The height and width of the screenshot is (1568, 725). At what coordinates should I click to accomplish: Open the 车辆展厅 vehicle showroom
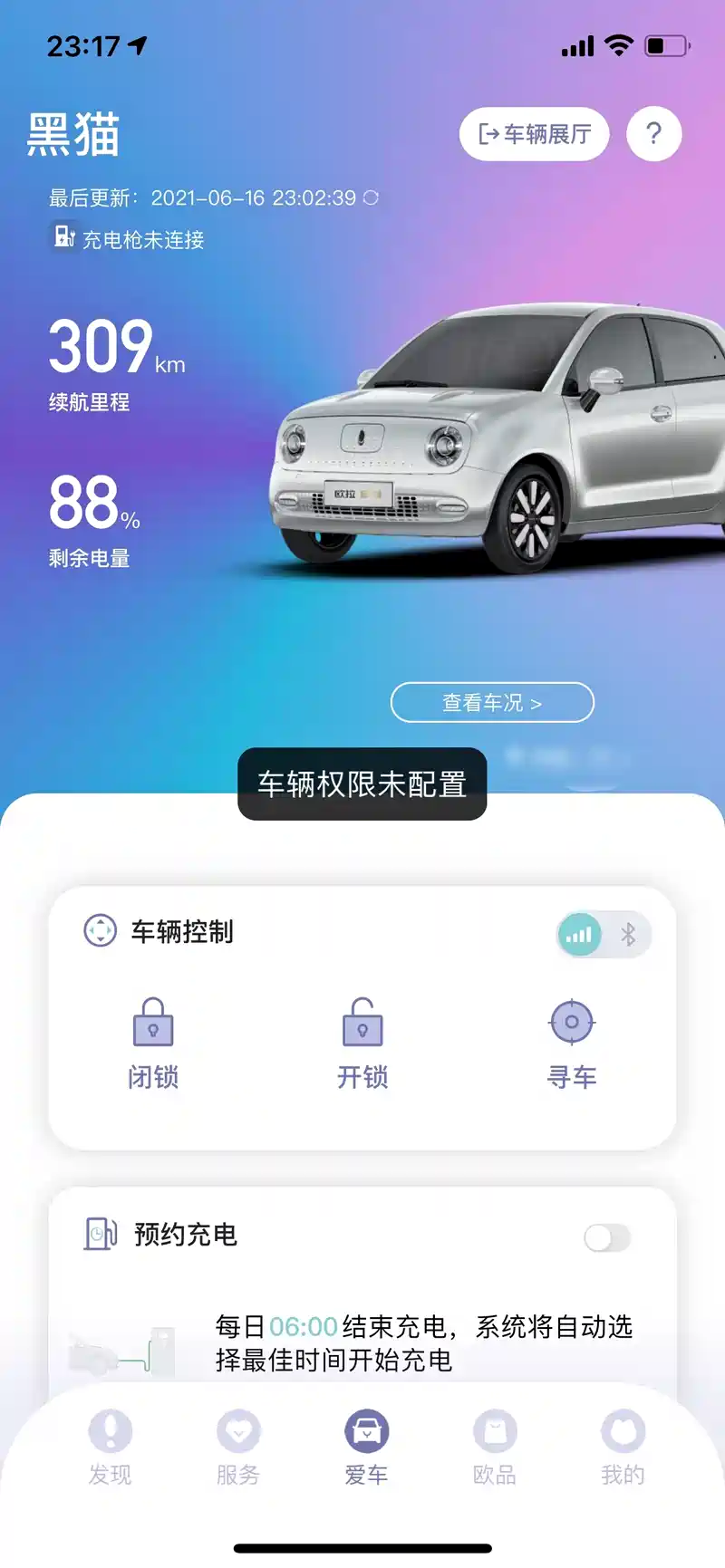pos(534,134)
